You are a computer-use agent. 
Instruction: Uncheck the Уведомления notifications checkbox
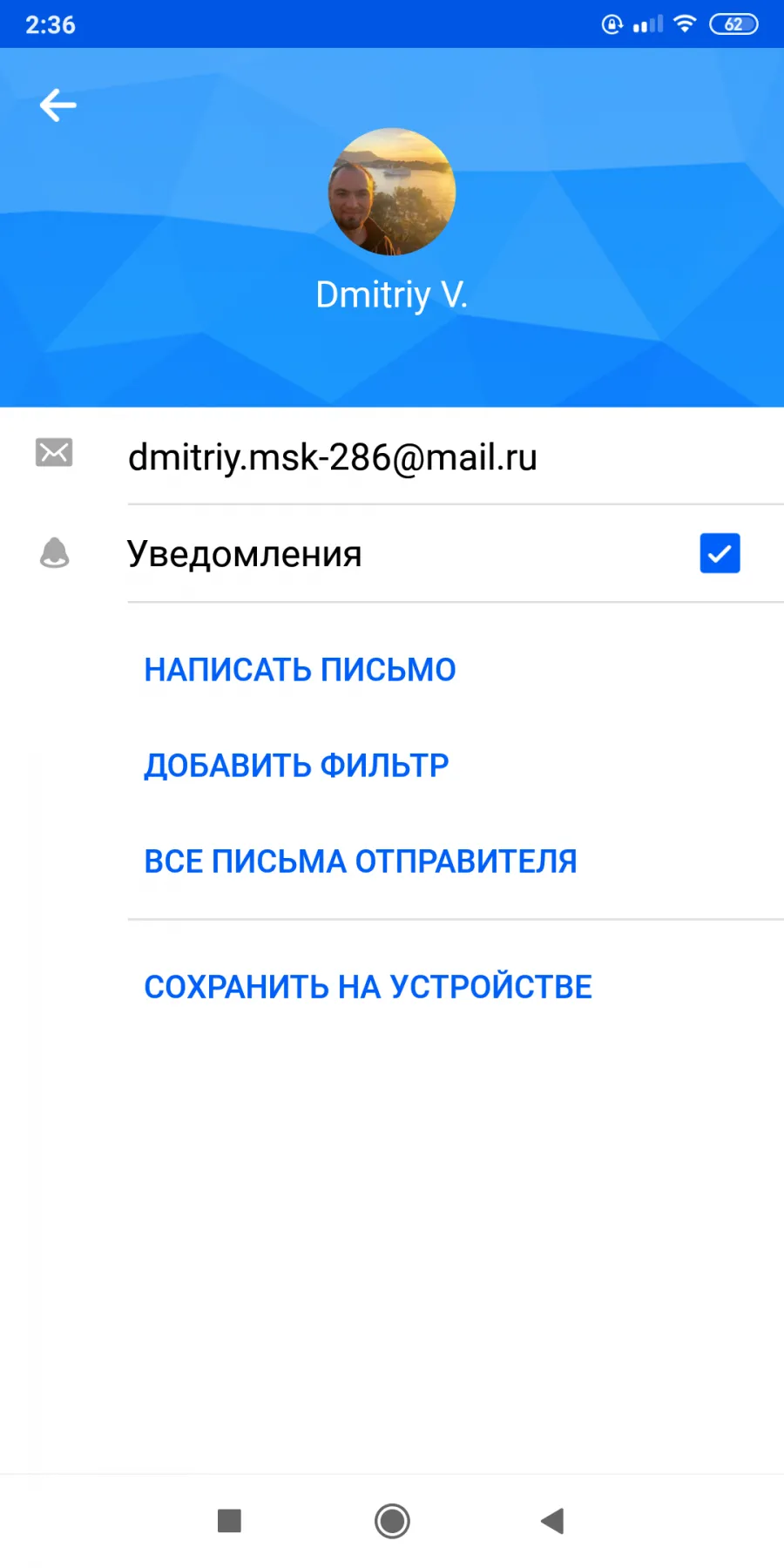coord(720,553)
